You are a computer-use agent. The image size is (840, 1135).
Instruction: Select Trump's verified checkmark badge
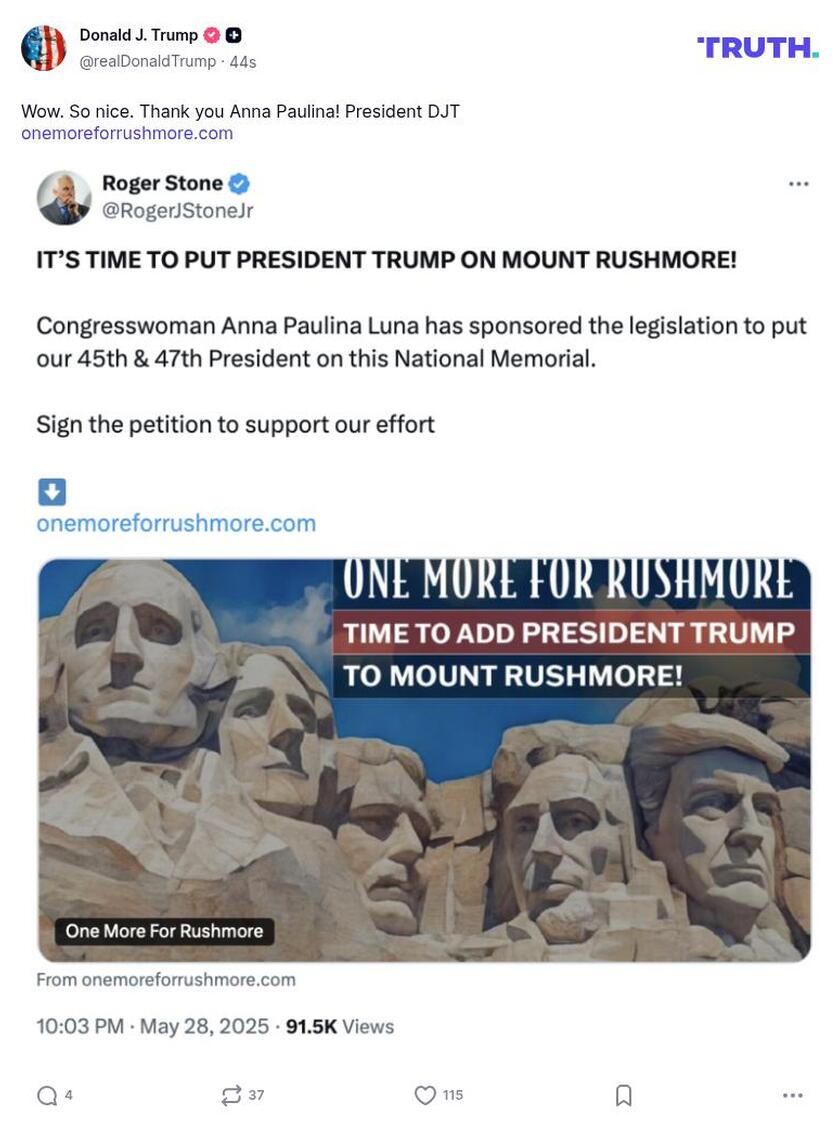tap(211, 34)
